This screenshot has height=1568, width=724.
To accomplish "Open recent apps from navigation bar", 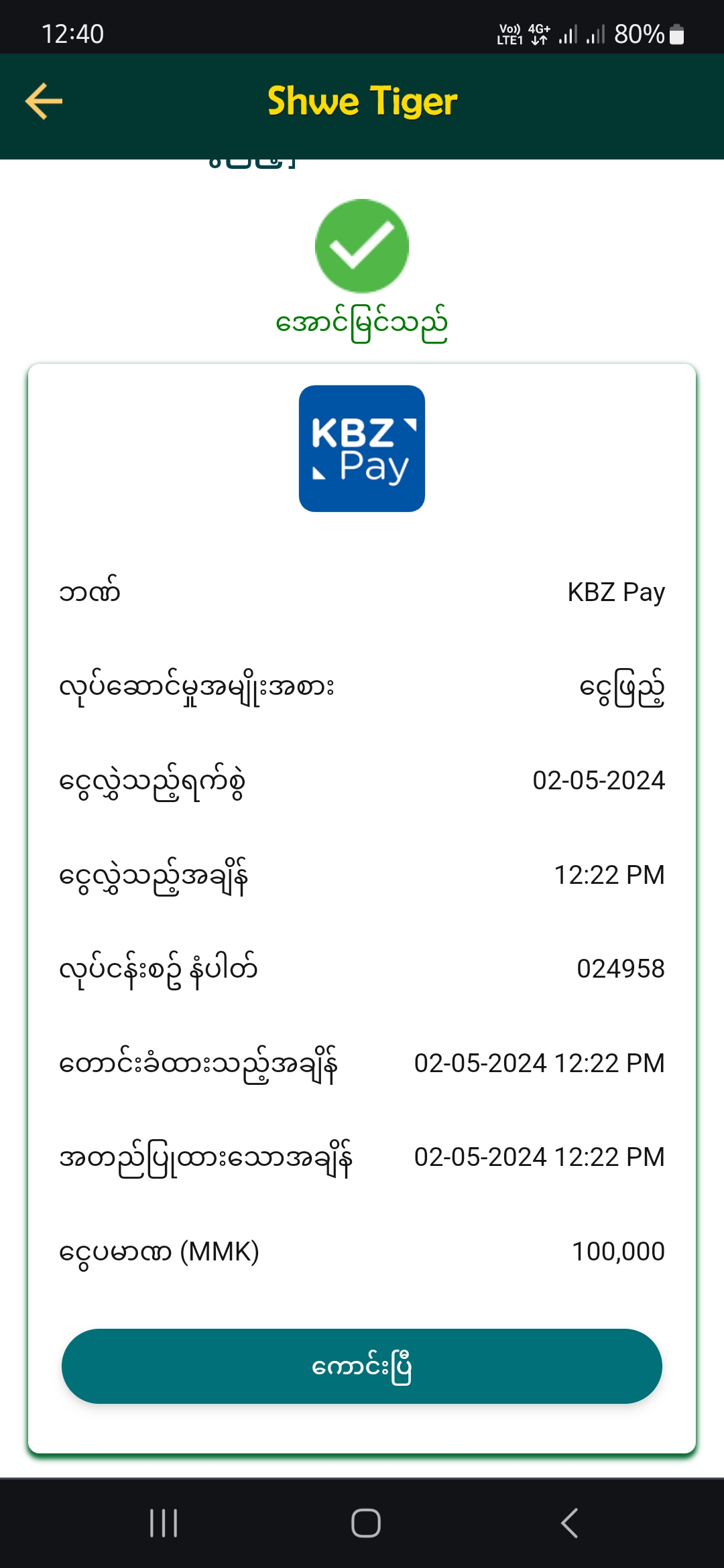I will 164,1522.
